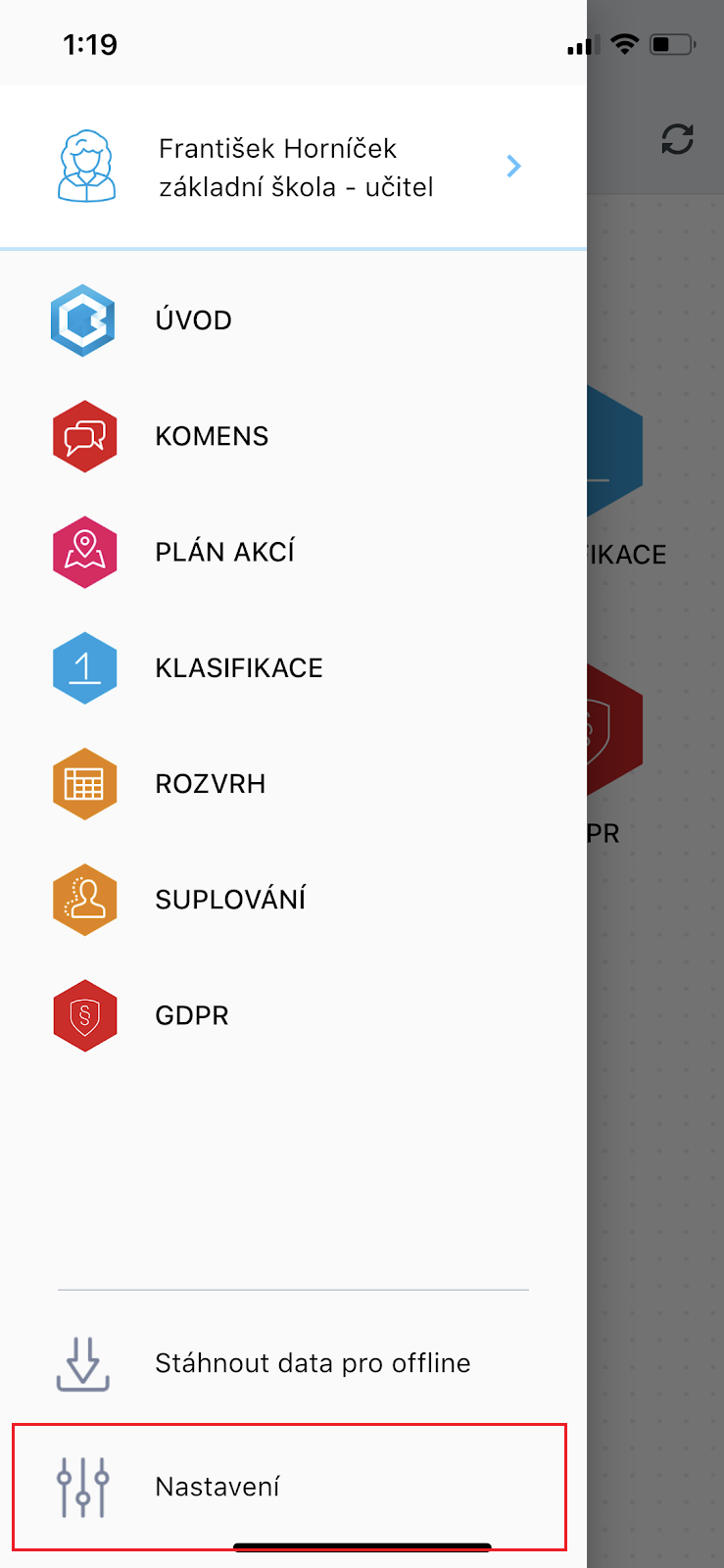The image size is (724, 1568).
Task: Open KOMENS messages
Action: (x=211, y=436)
